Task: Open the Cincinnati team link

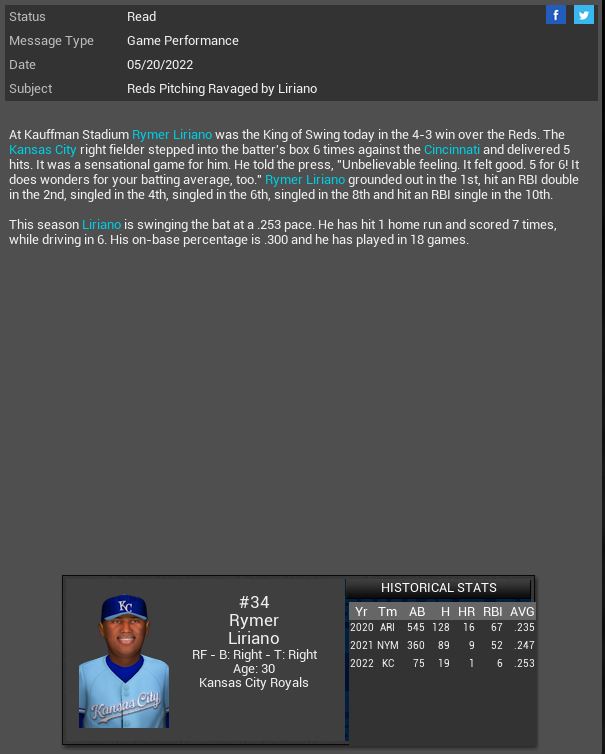Action: (x=452, y=149)
